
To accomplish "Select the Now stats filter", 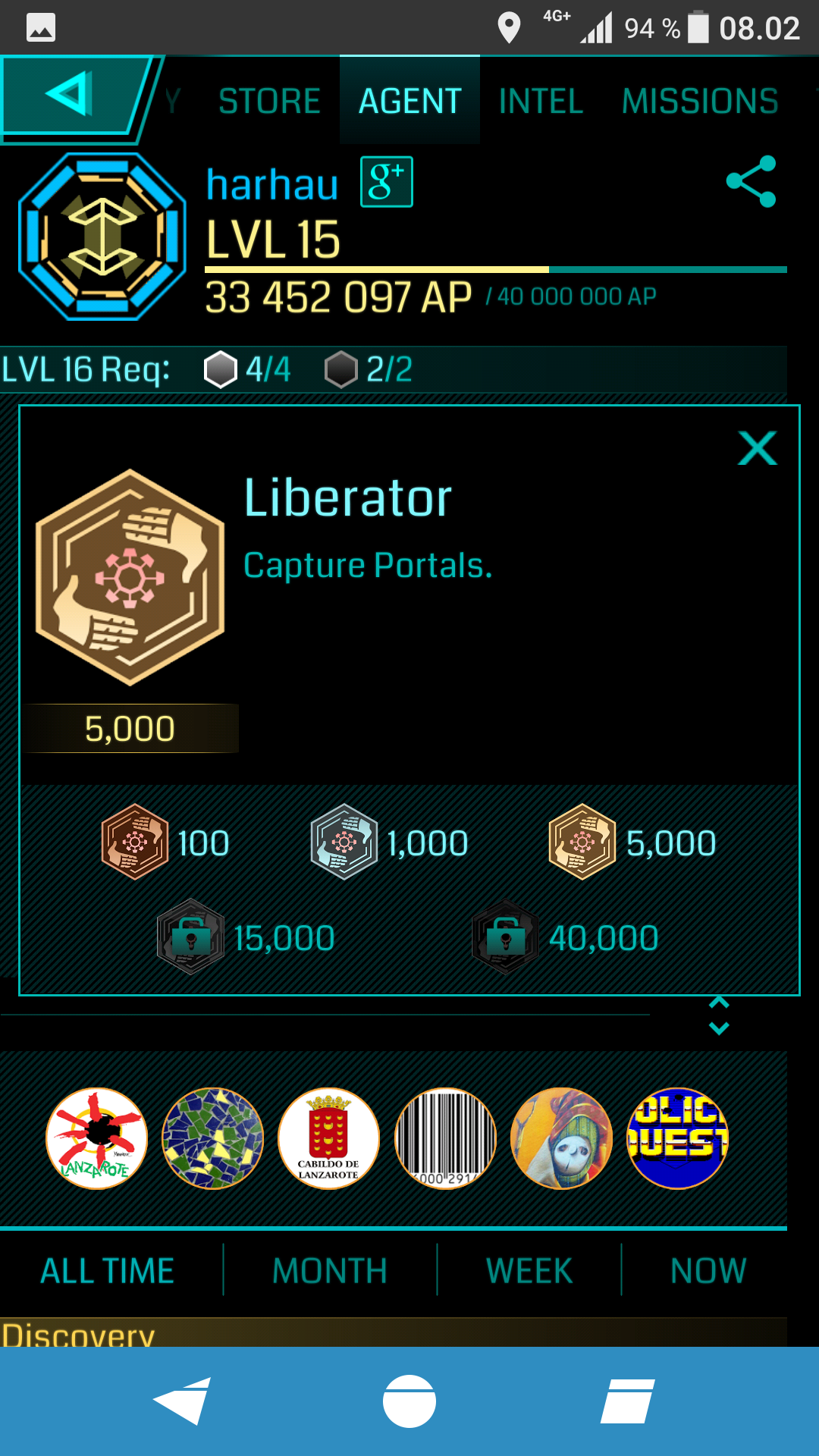I will (708, 1271).
